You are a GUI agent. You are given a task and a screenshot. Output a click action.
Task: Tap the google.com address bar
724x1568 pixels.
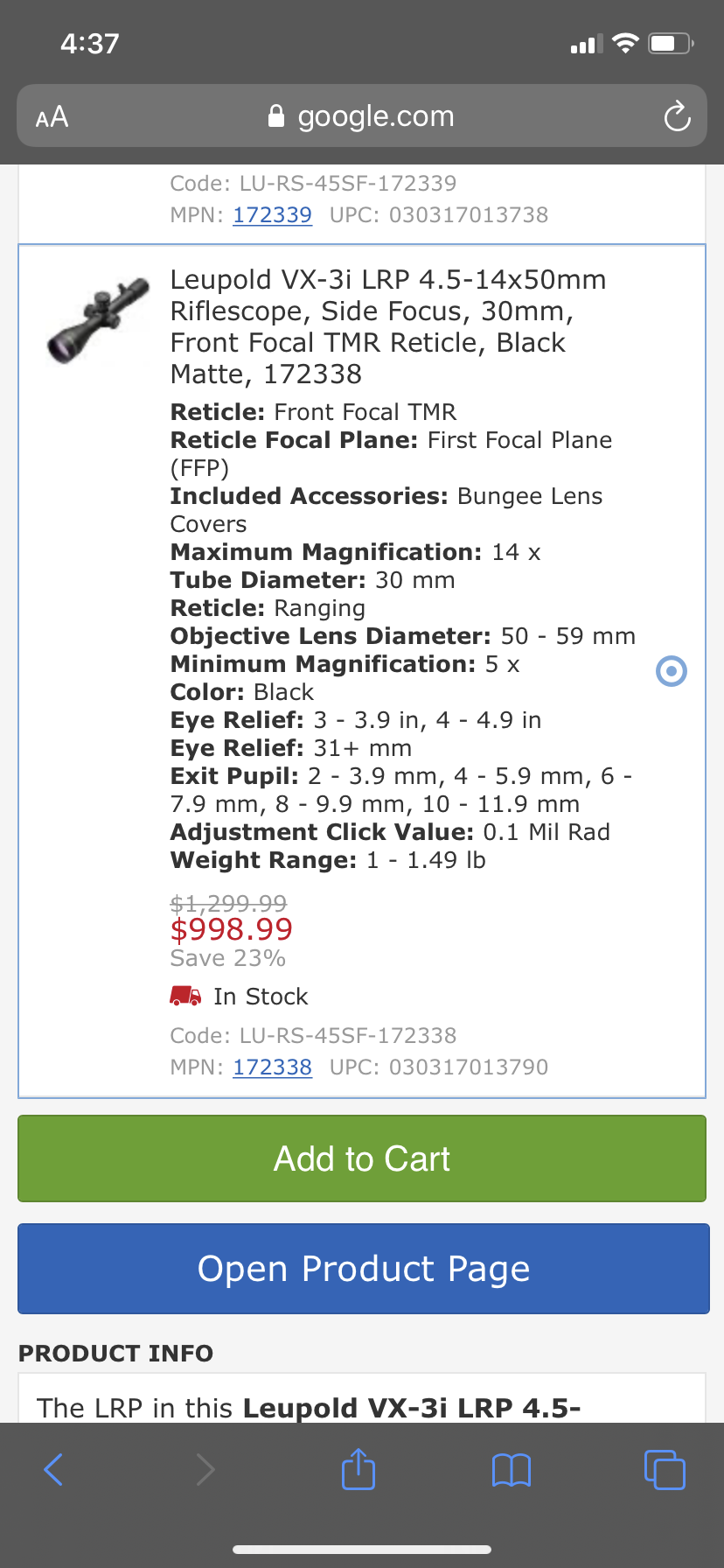[x=361, y=115]
